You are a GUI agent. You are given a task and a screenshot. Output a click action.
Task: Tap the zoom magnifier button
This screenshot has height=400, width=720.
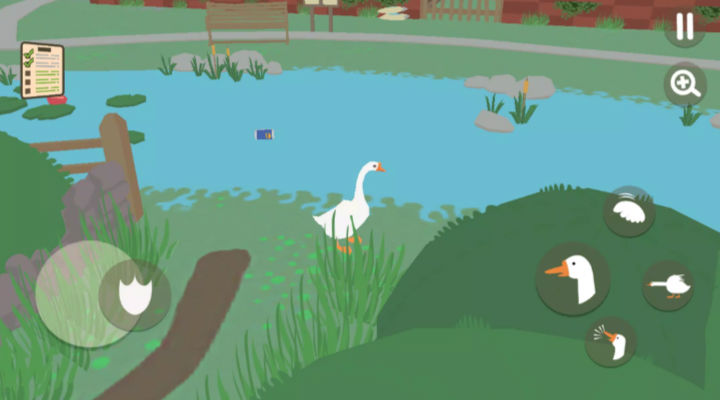point(685,85)
